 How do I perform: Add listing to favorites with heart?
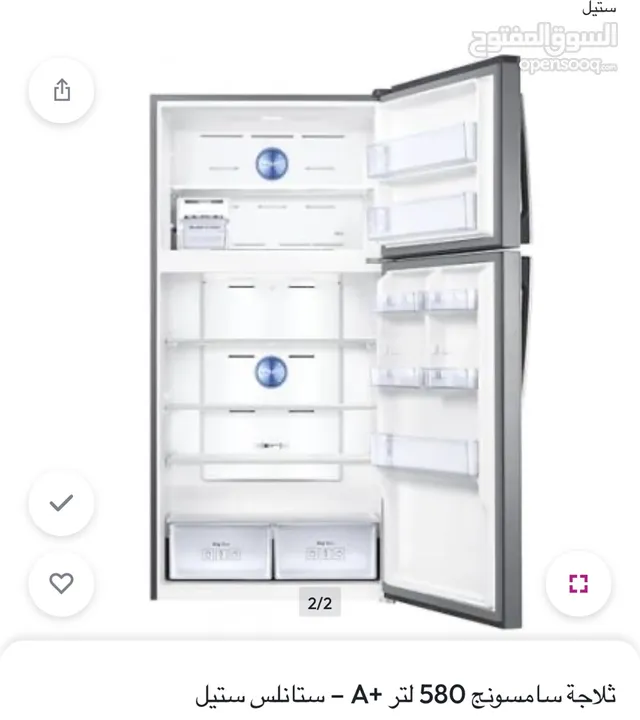pos(62,583)
